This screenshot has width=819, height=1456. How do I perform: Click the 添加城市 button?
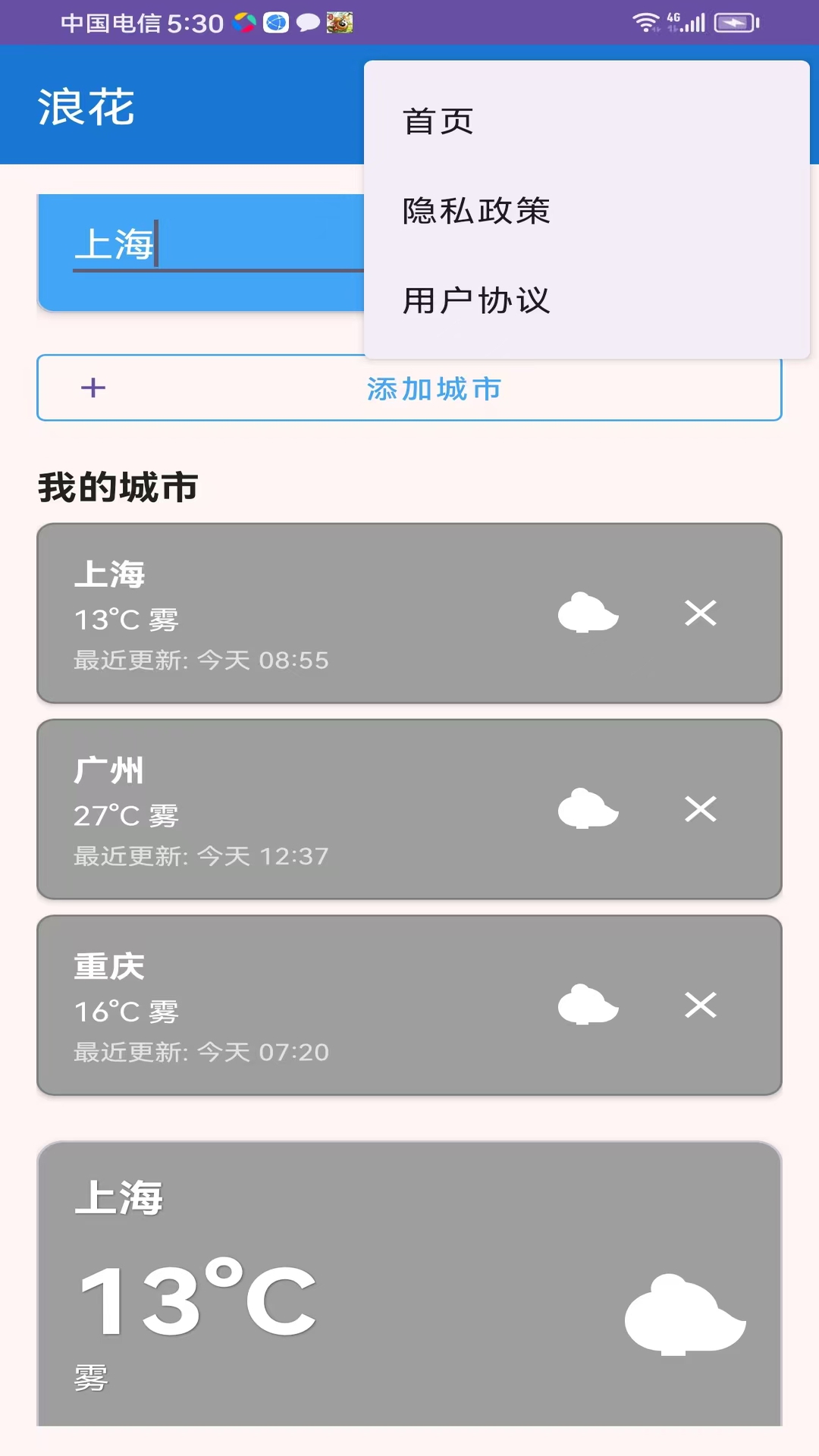tap(431, 389)
